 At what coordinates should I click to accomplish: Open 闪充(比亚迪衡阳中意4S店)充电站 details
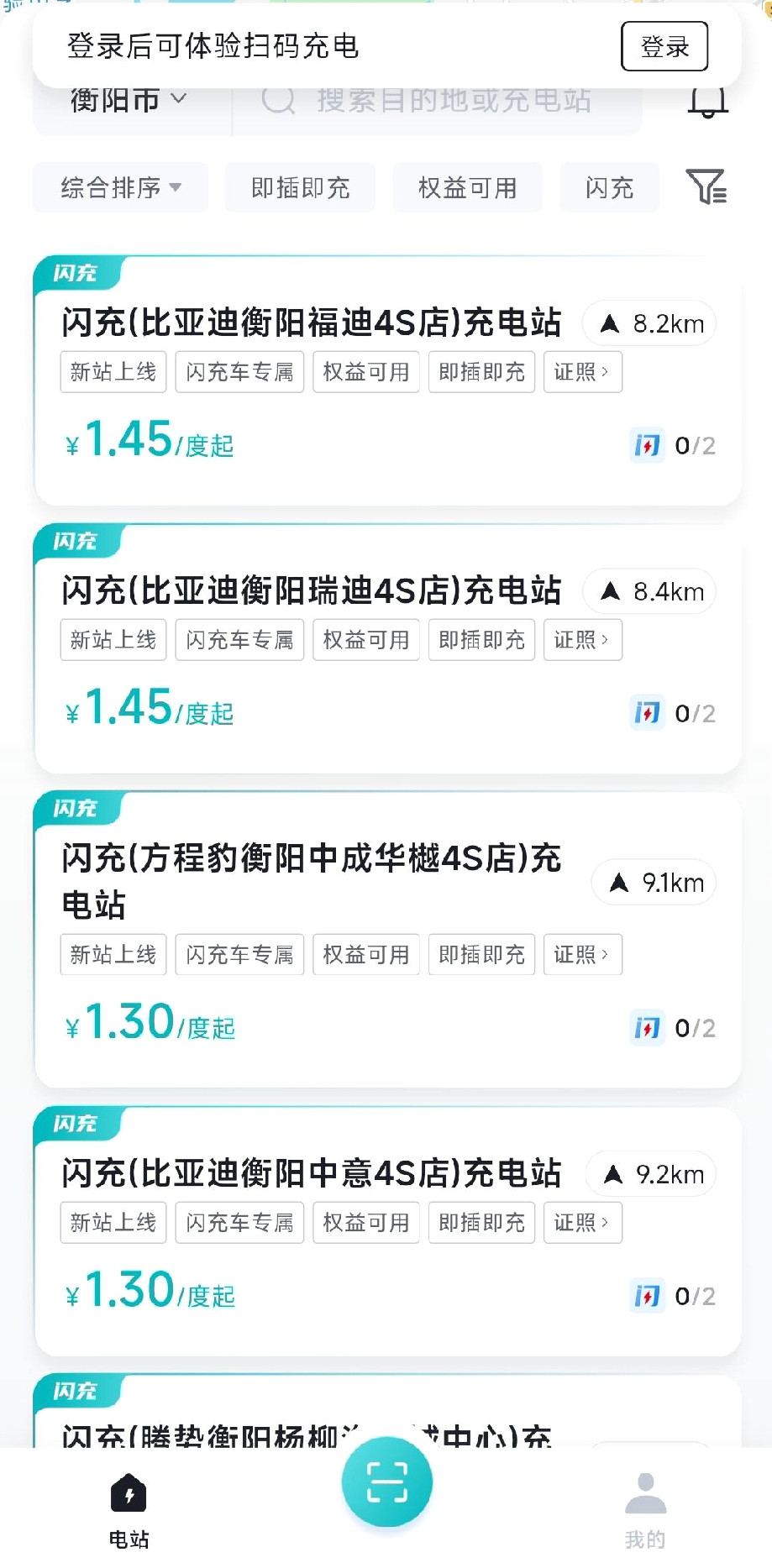(312, 1173)
